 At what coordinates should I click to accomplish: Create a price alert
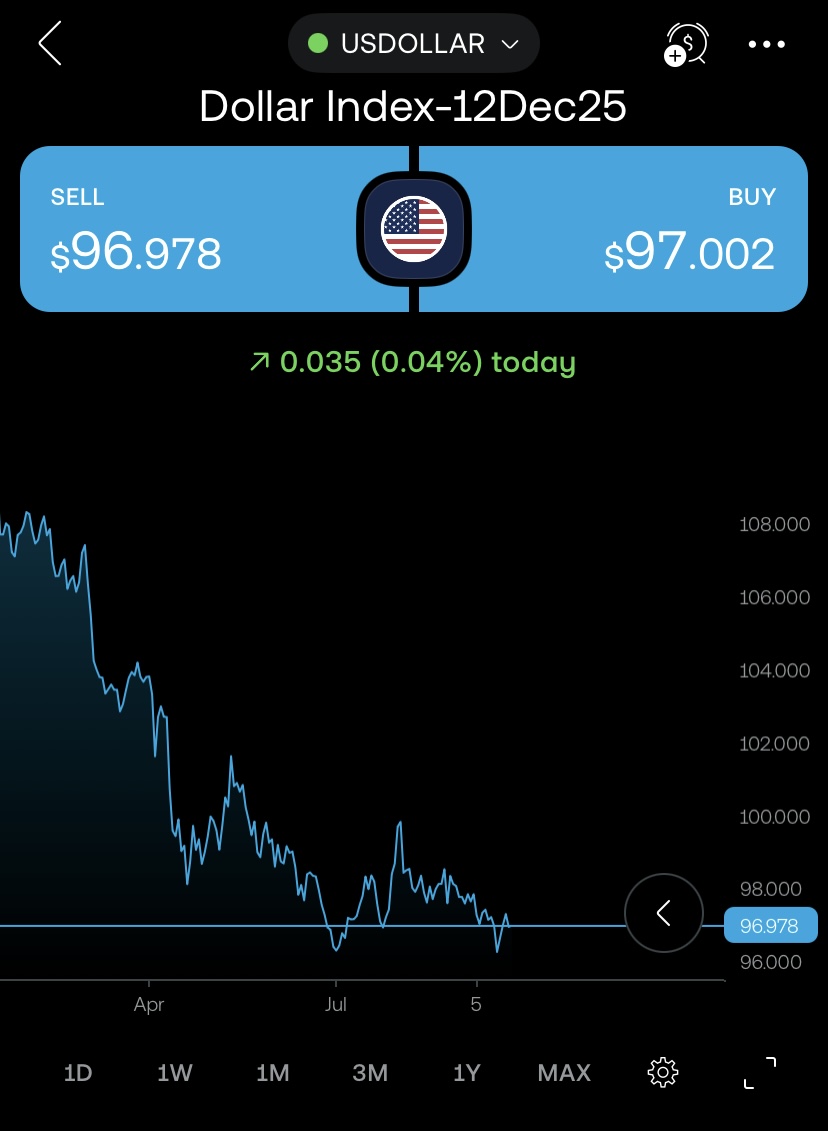pyautogui.click(x=687, y=44)
